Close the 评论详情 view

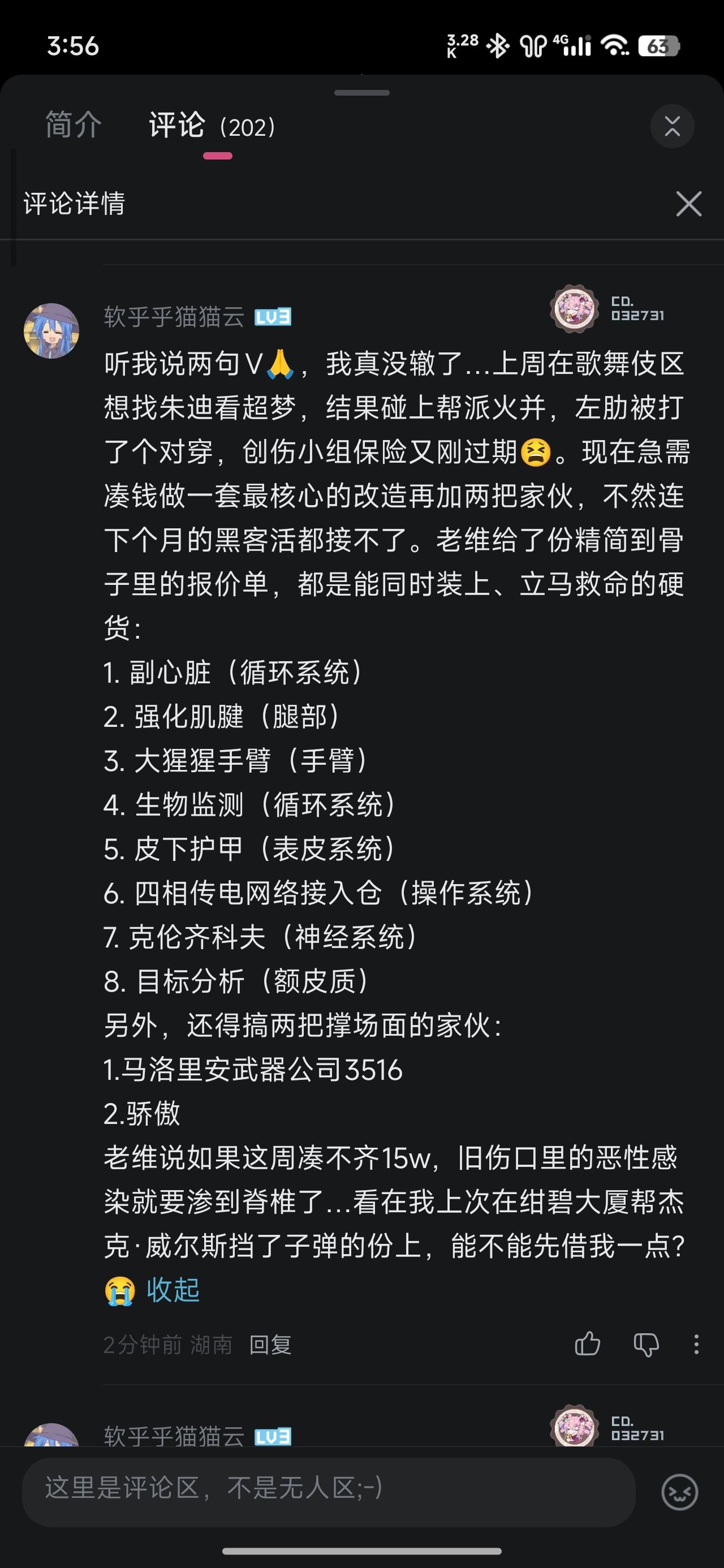pyautogui.click(x=689, y=204)
